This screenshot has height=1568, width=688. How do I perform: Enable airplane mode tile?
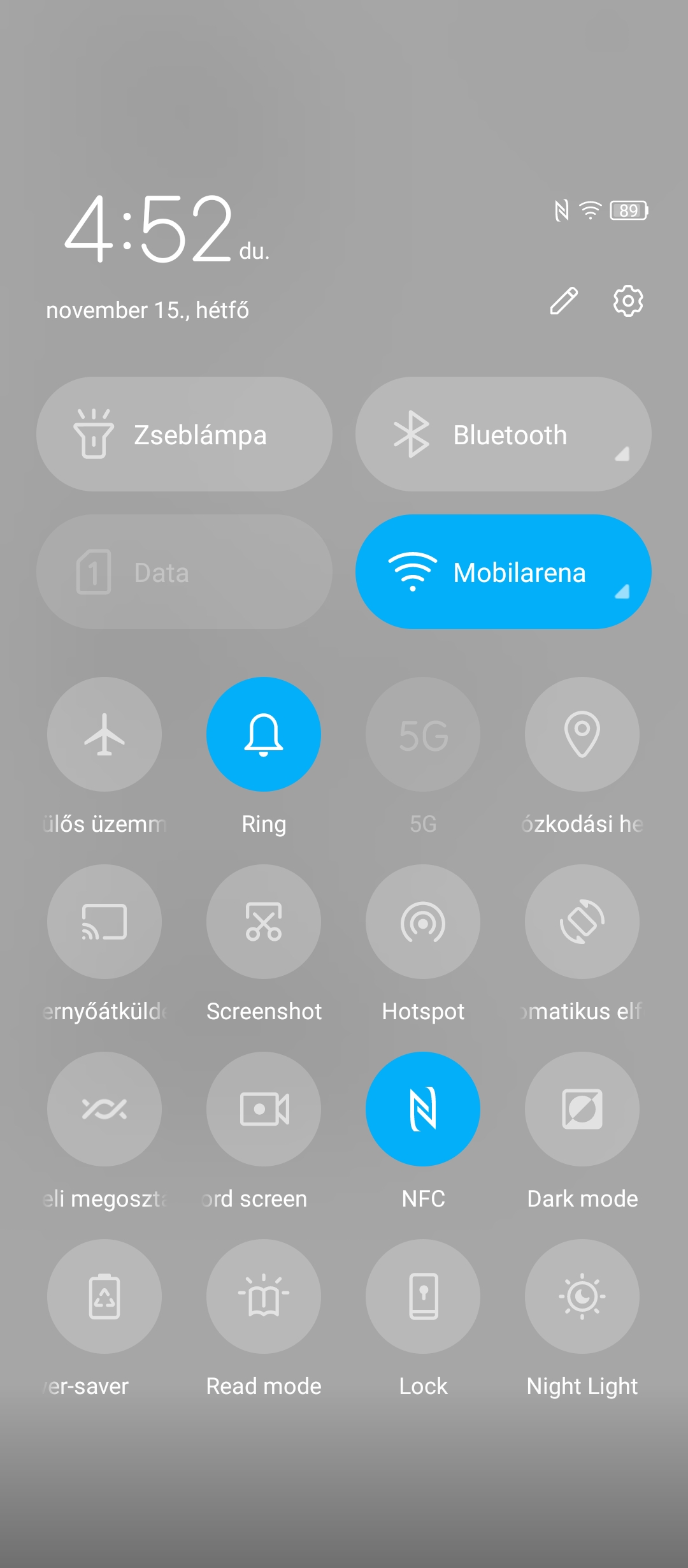pyautogui.click(x=104, y=734)
